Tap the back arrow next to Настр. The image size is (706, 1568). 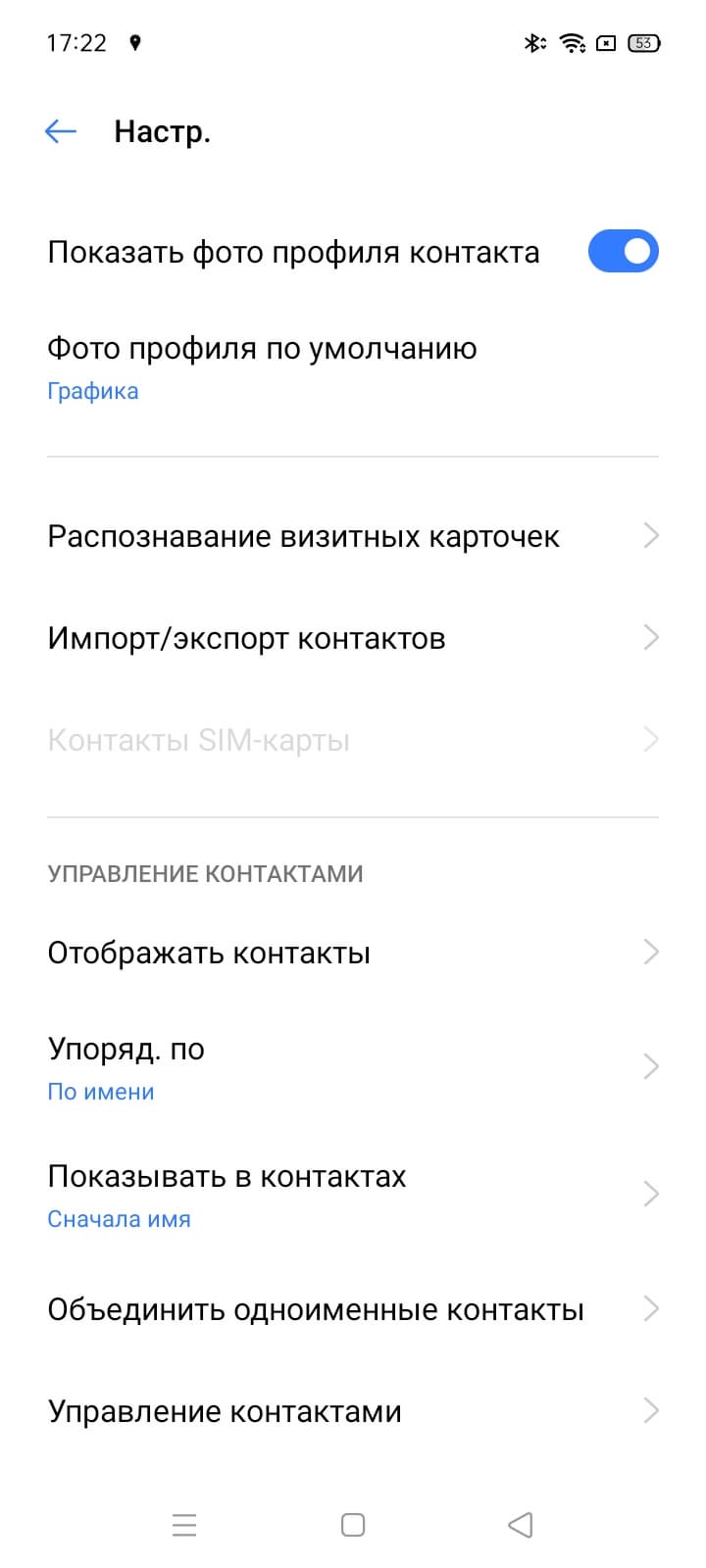point(61,131)
